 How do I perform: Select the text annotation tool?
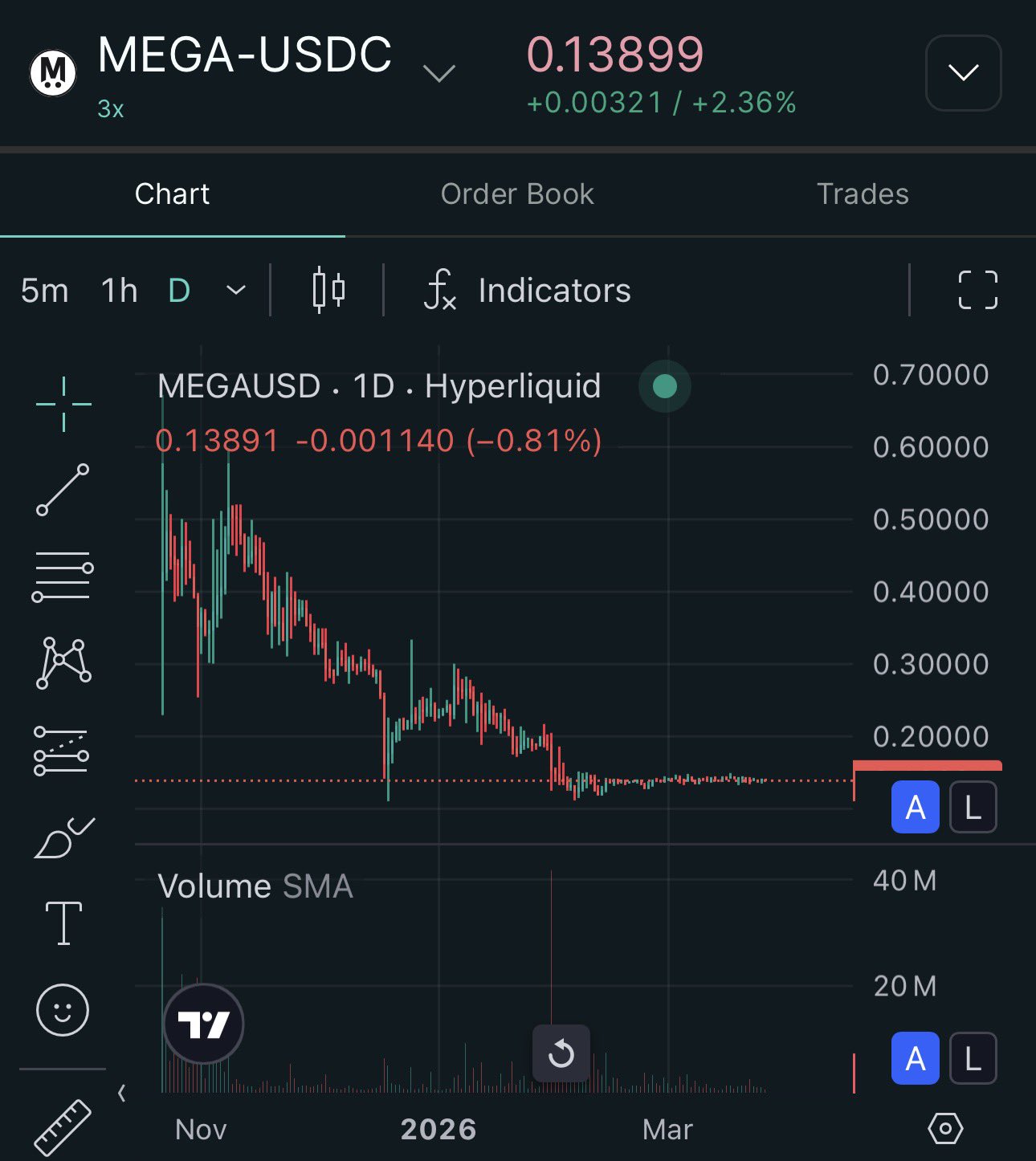tap(63, 923)
